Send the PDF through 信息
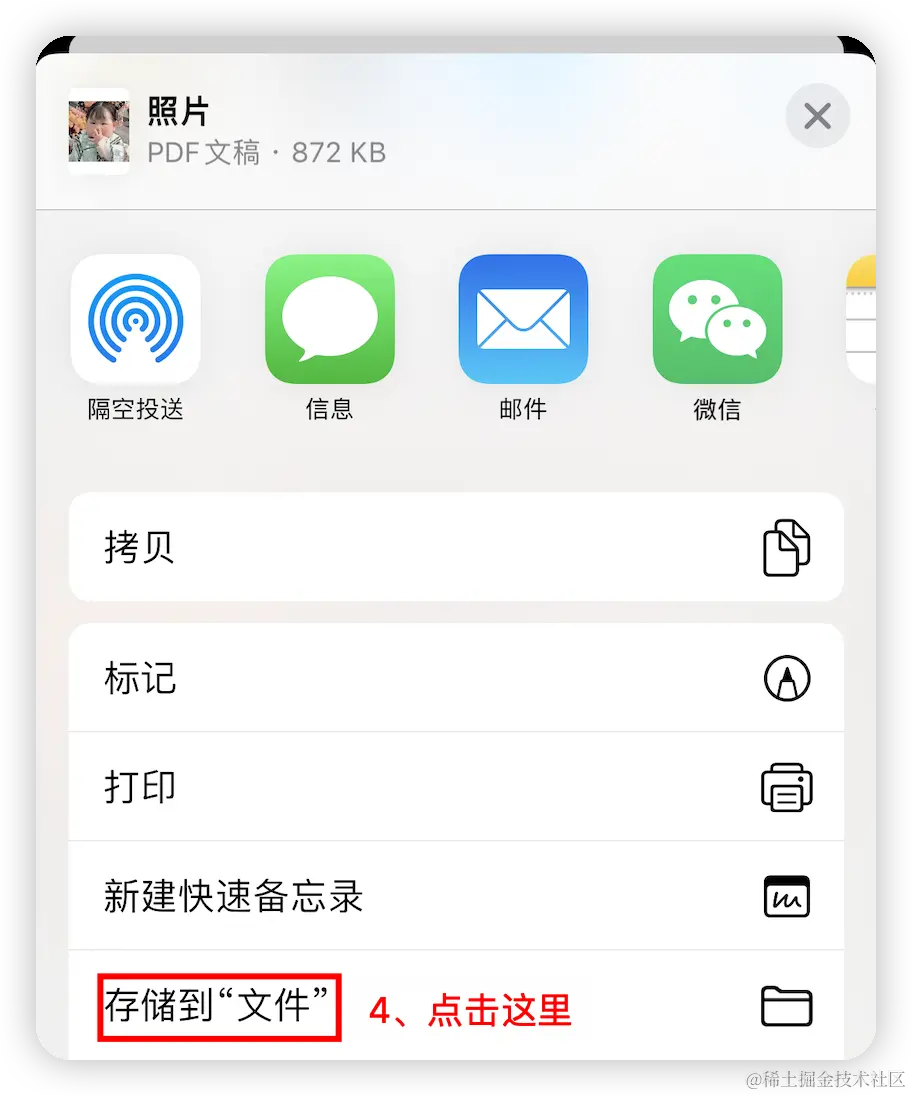Screen dimensions: 912x1096 point(330,320)
